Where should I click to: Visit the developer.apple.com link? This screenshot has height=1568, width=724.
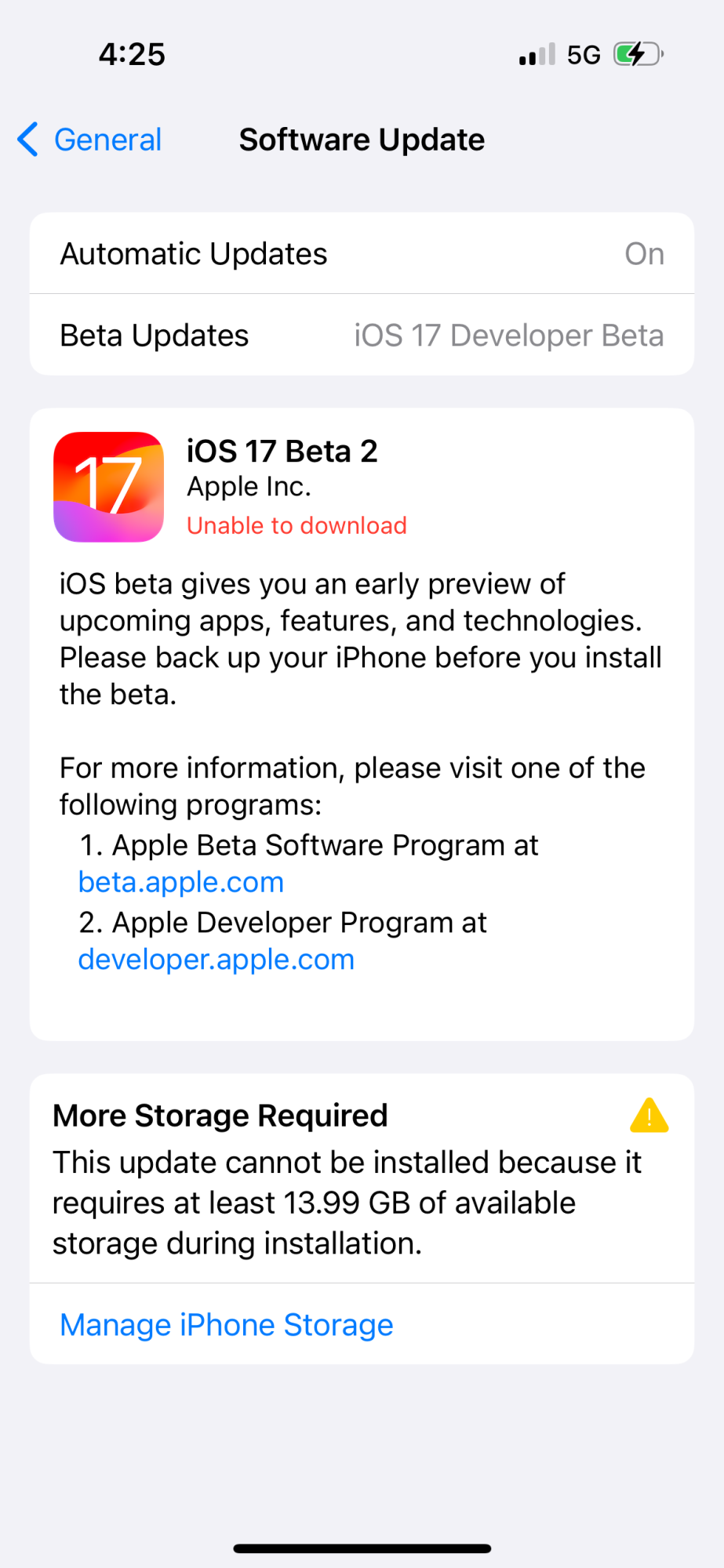216,960
